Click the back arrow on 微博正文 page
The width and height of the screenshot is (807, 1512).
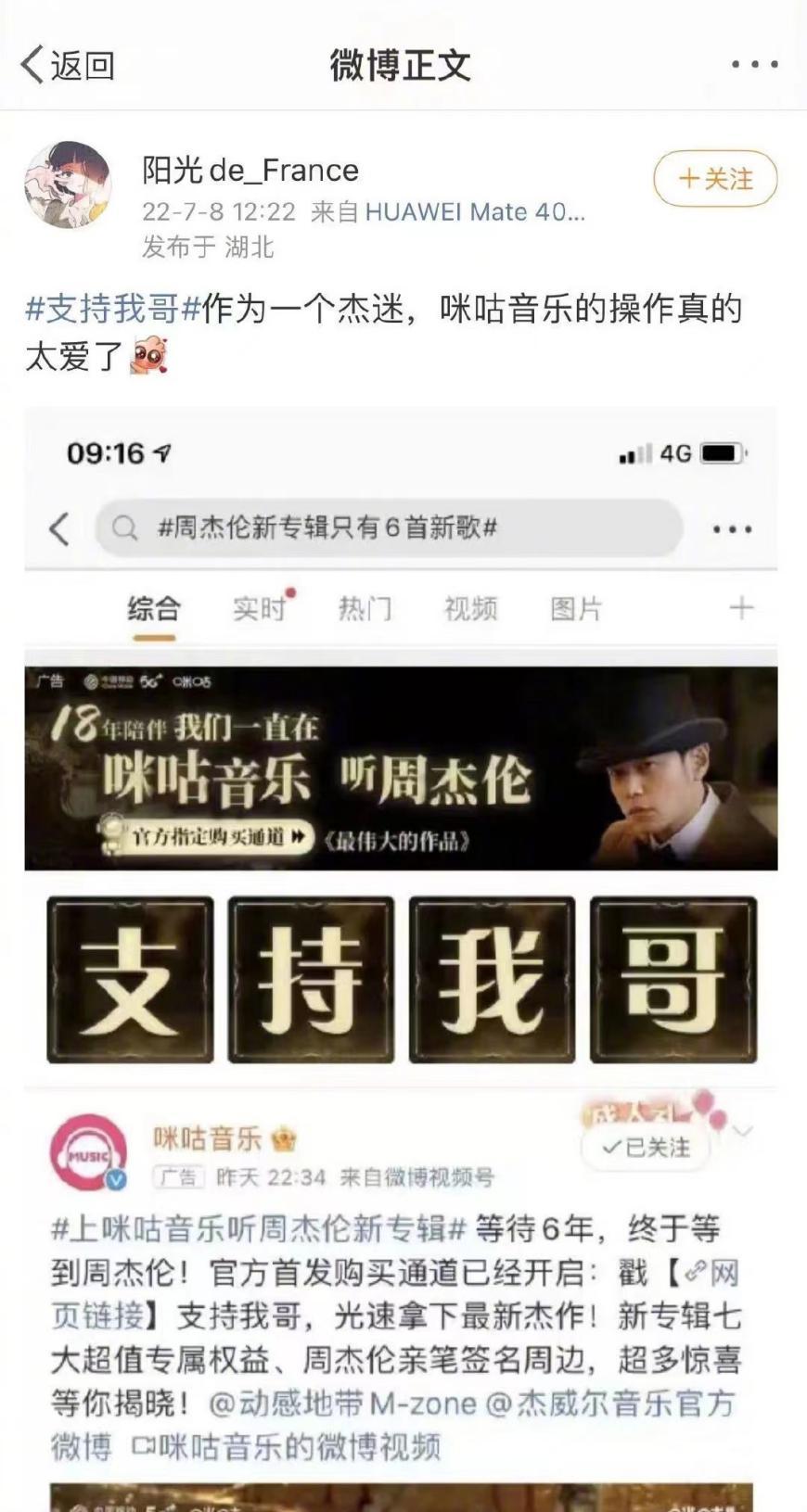pyautogui.click(x=29, y=62)
